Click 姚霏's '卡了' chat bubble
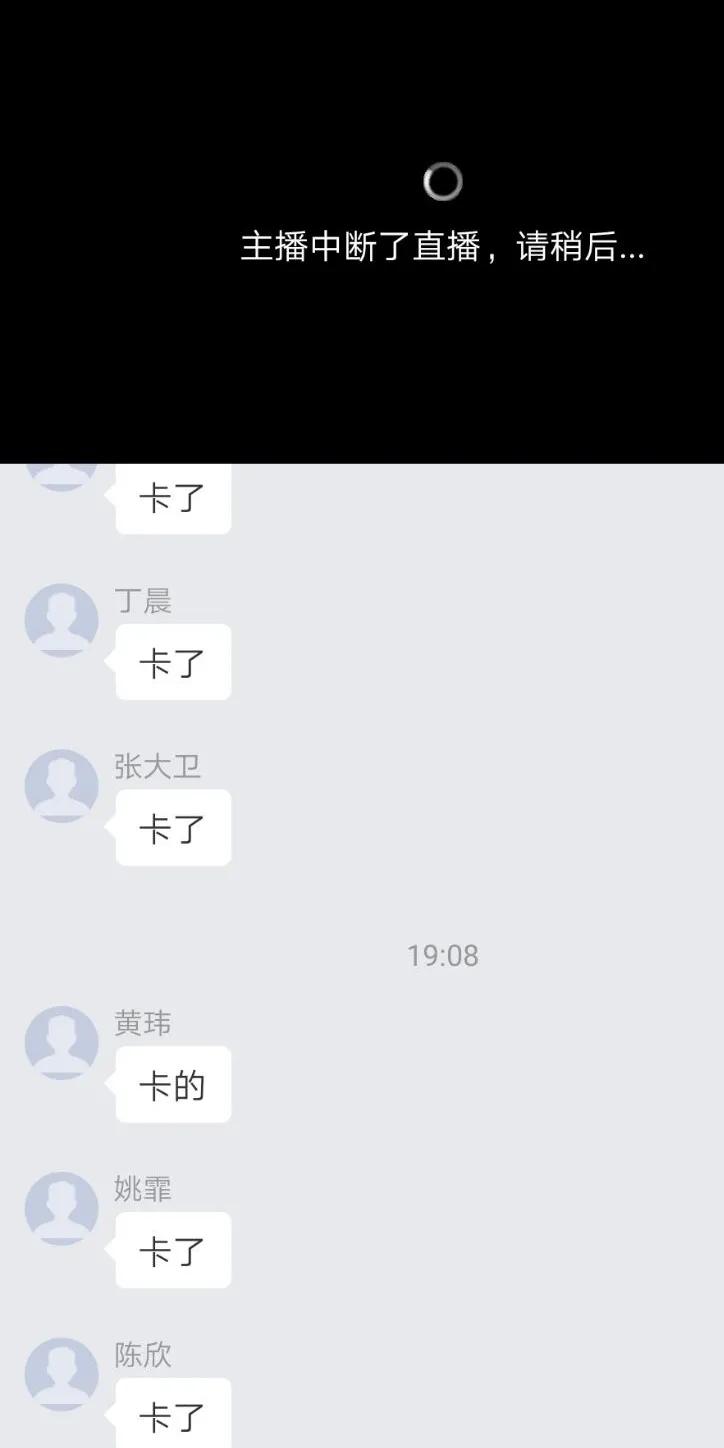The image size is (724, 1448). [172, 1249]
